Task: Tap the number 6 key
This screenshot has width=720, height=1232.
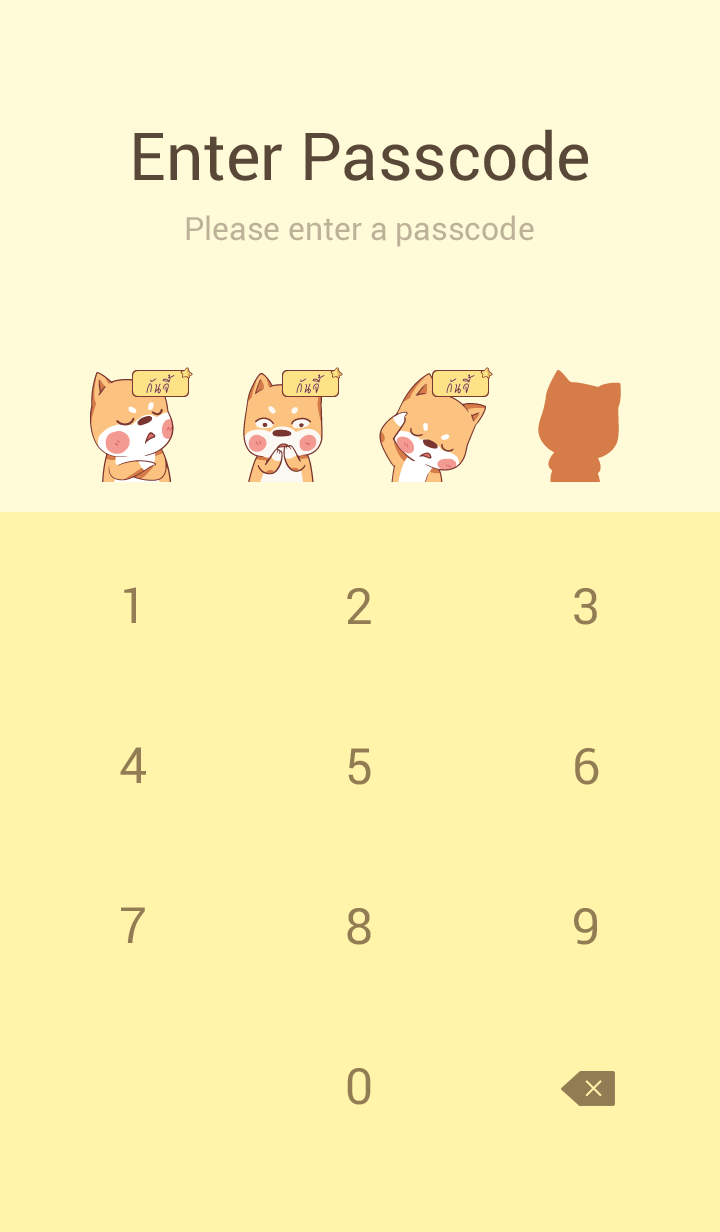Action: pos(586,767)
